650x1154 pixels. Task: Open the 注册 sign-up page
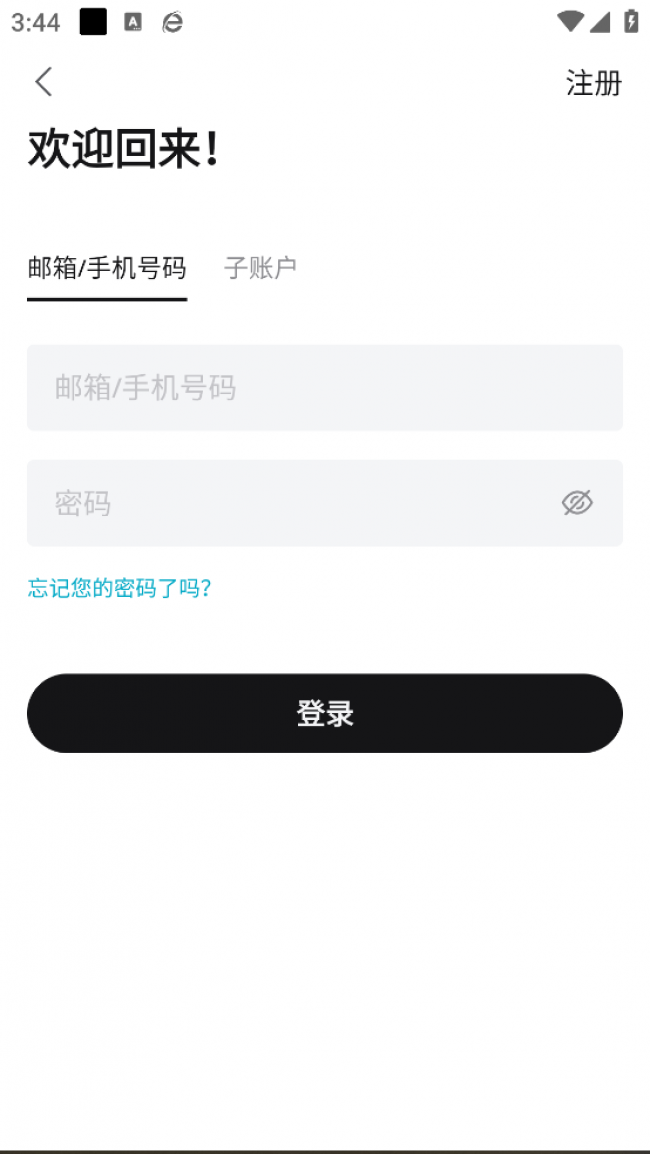tap(594, 83)
